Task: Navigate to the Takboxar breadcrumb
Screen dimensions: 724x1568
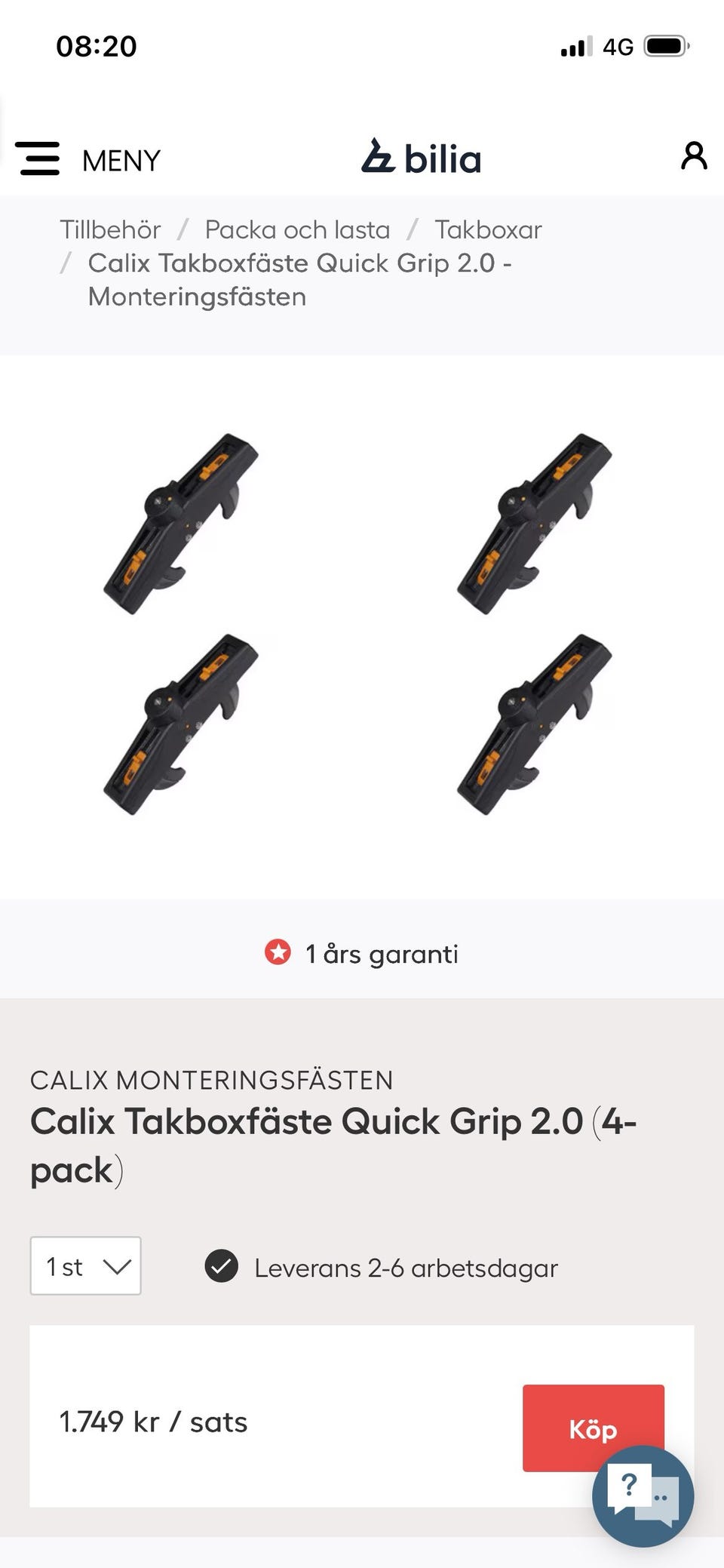Action: [x=488, y=229]
